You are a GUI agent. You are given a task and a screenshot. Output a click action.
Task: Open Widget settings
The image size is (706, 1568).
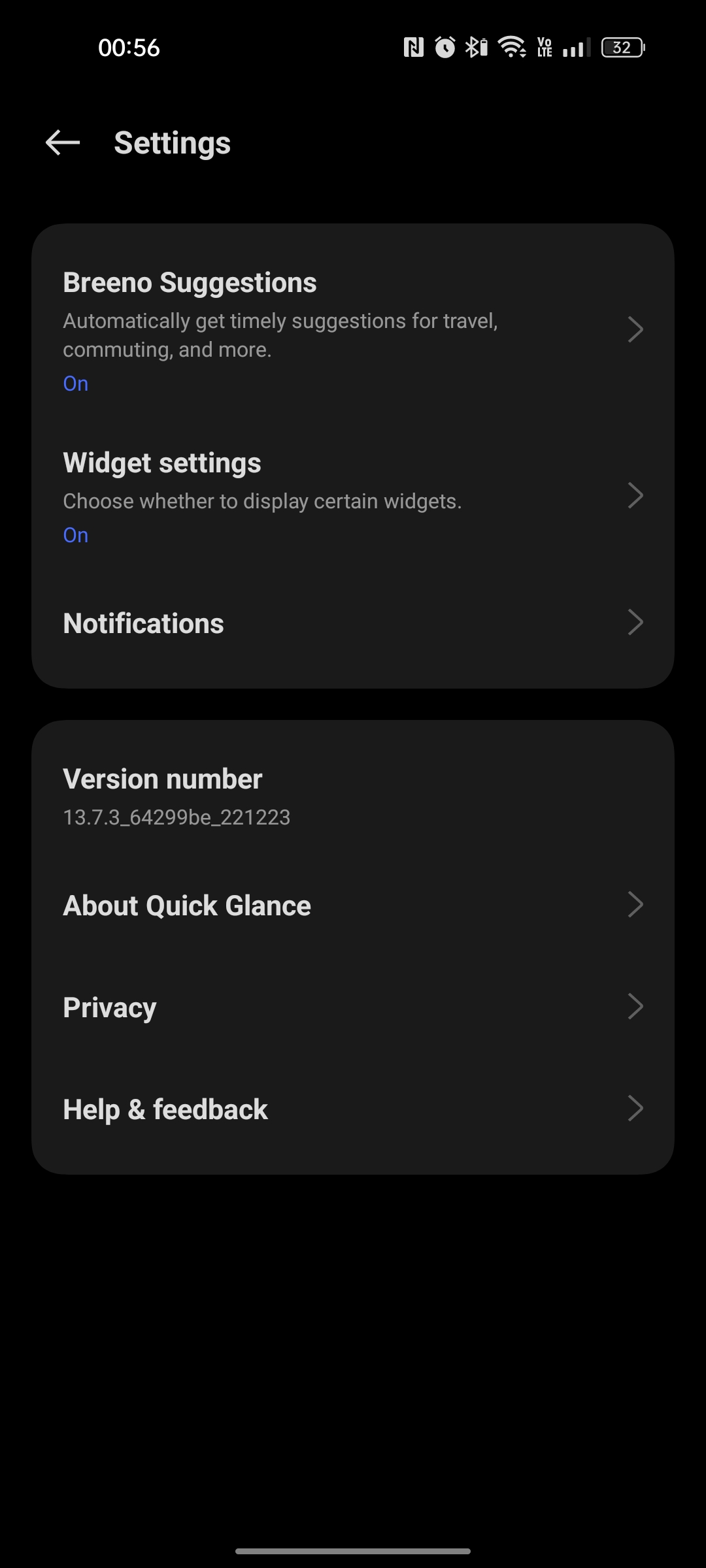(x=353, y=497)
